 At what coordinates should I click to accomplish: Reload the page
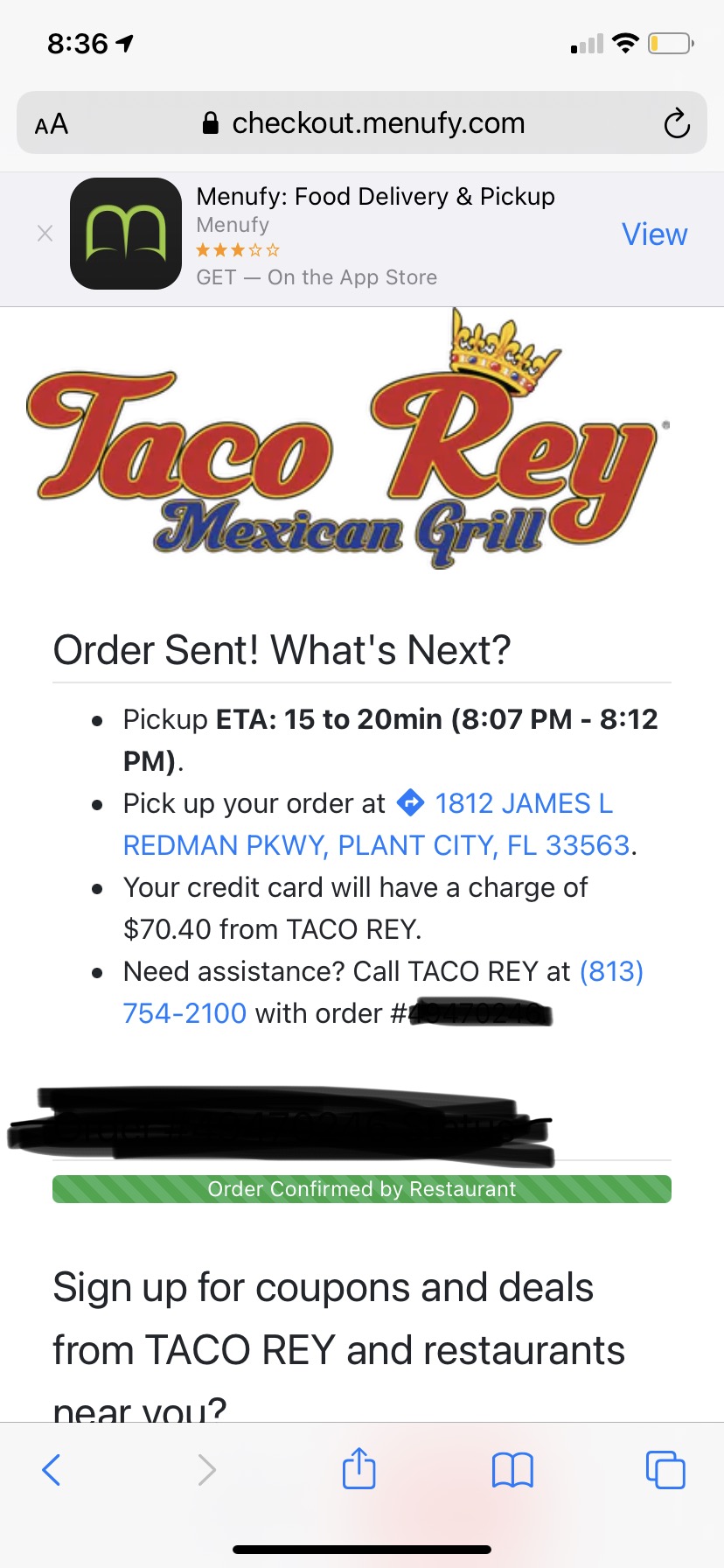[x=676, y=124]
